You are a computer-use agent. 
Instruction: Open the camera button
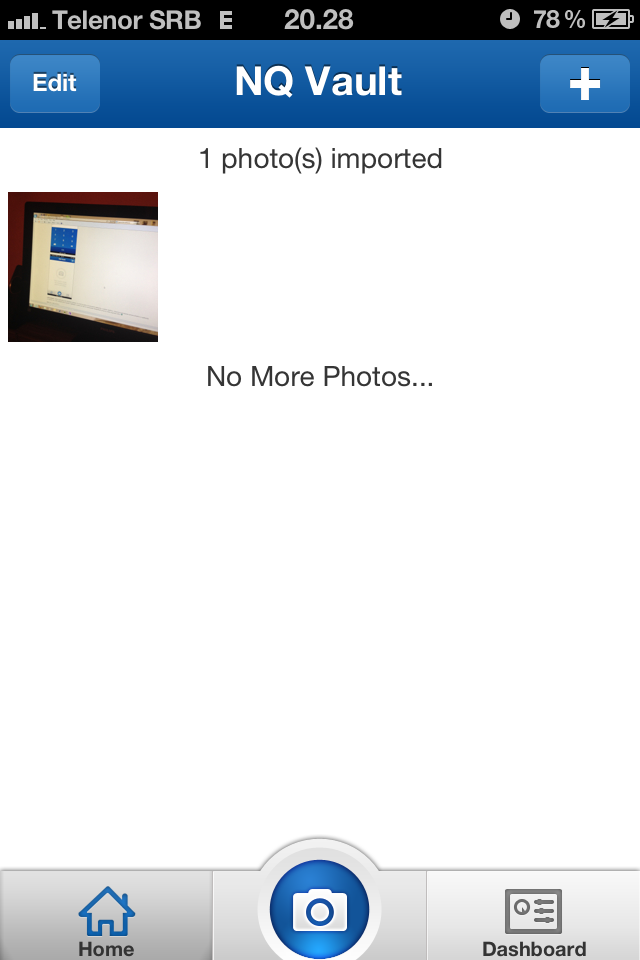point(319,909)
